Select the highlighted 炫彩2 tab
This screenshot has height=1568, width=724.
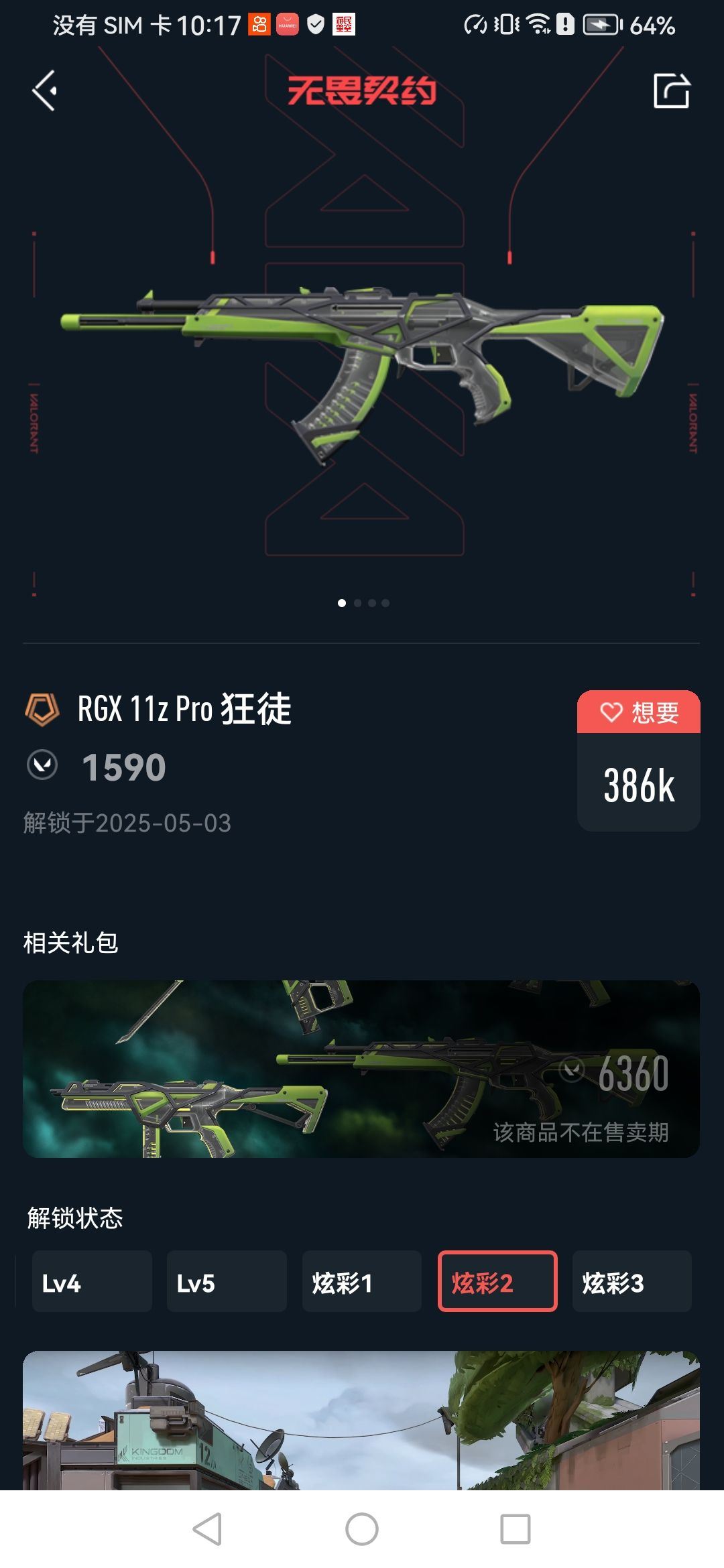(497, 1283)
